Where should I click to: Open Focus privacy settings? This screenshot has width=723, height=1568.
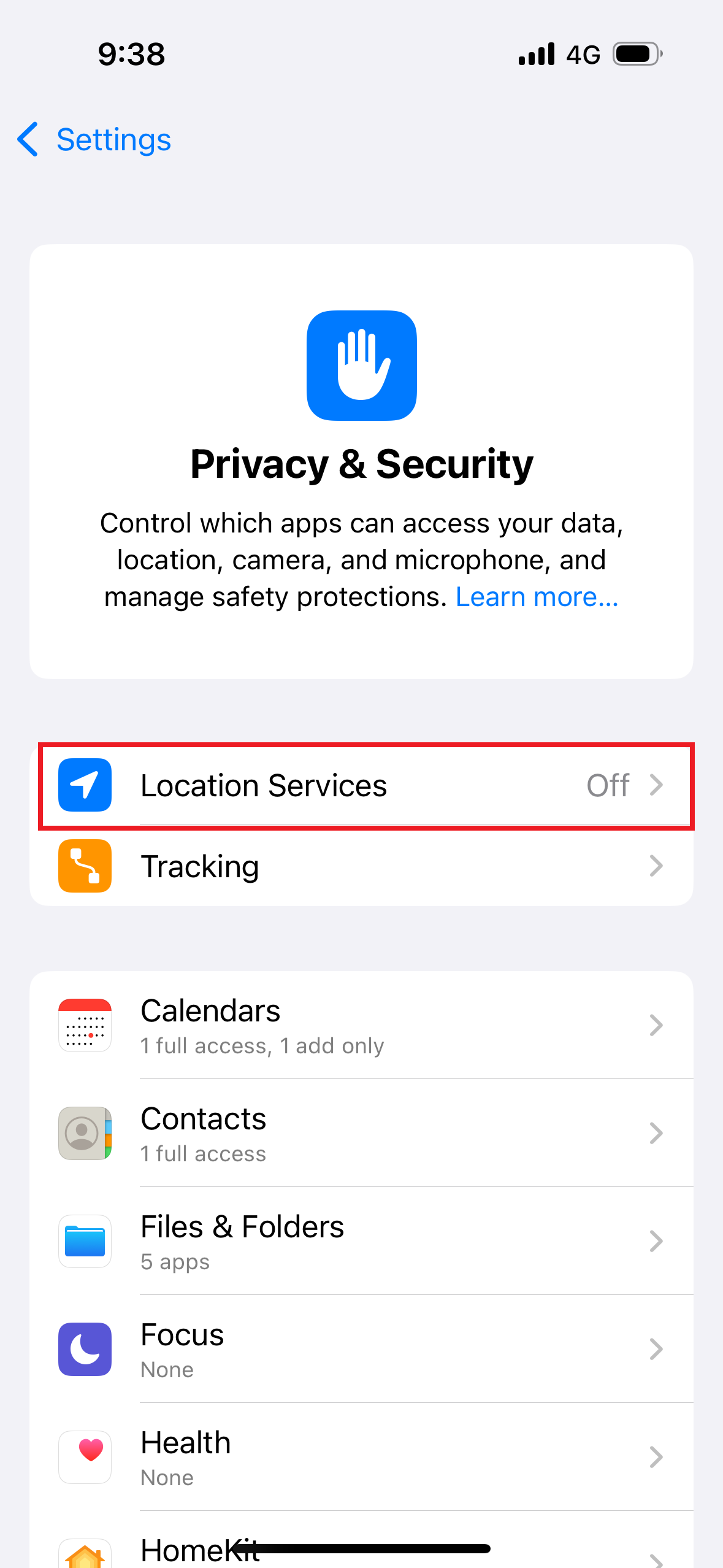362,1349
